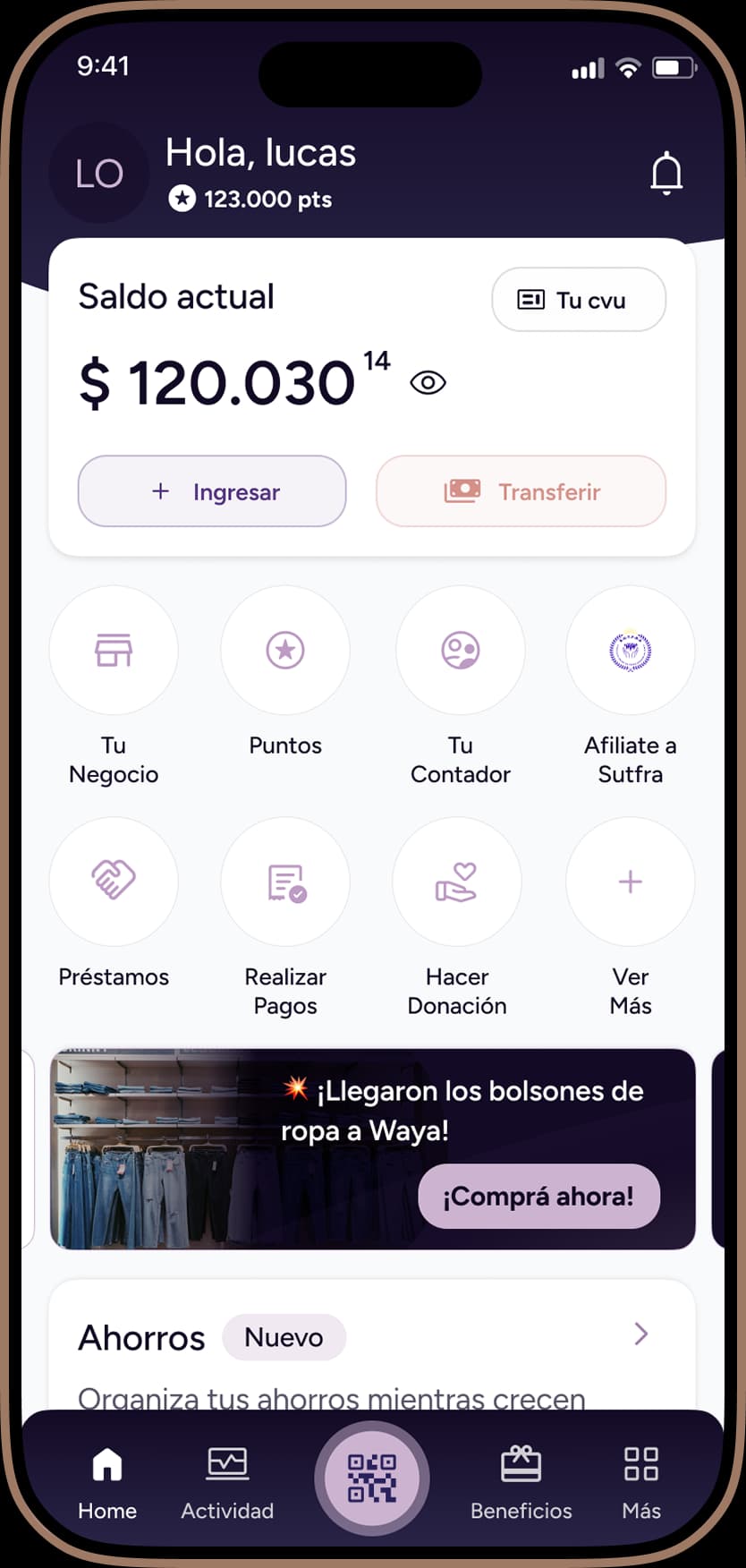The height and width of the screenshot is (1568, 746).
Task: Open the Puntos shortcut
Action: pyautogui.click(x=285, y=651)
